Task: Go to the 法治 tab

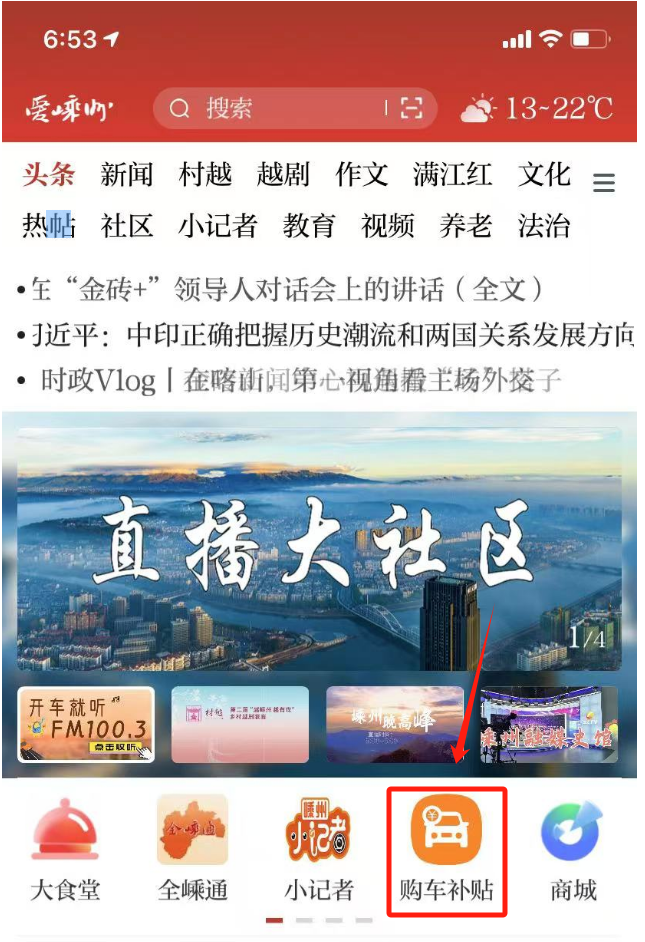Action: click(544, 226)
